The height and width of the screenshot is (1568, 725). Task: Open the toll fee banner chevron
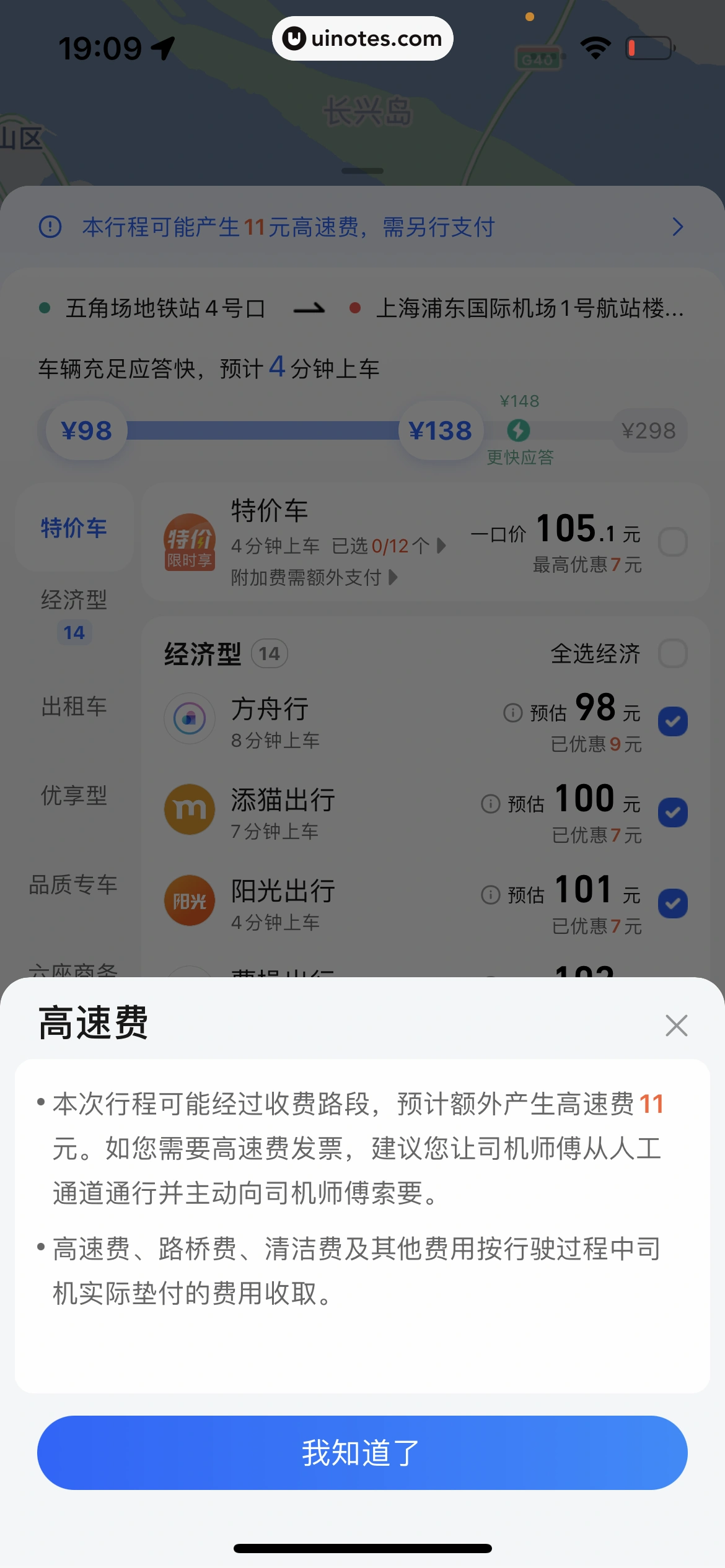coord(679,227)
